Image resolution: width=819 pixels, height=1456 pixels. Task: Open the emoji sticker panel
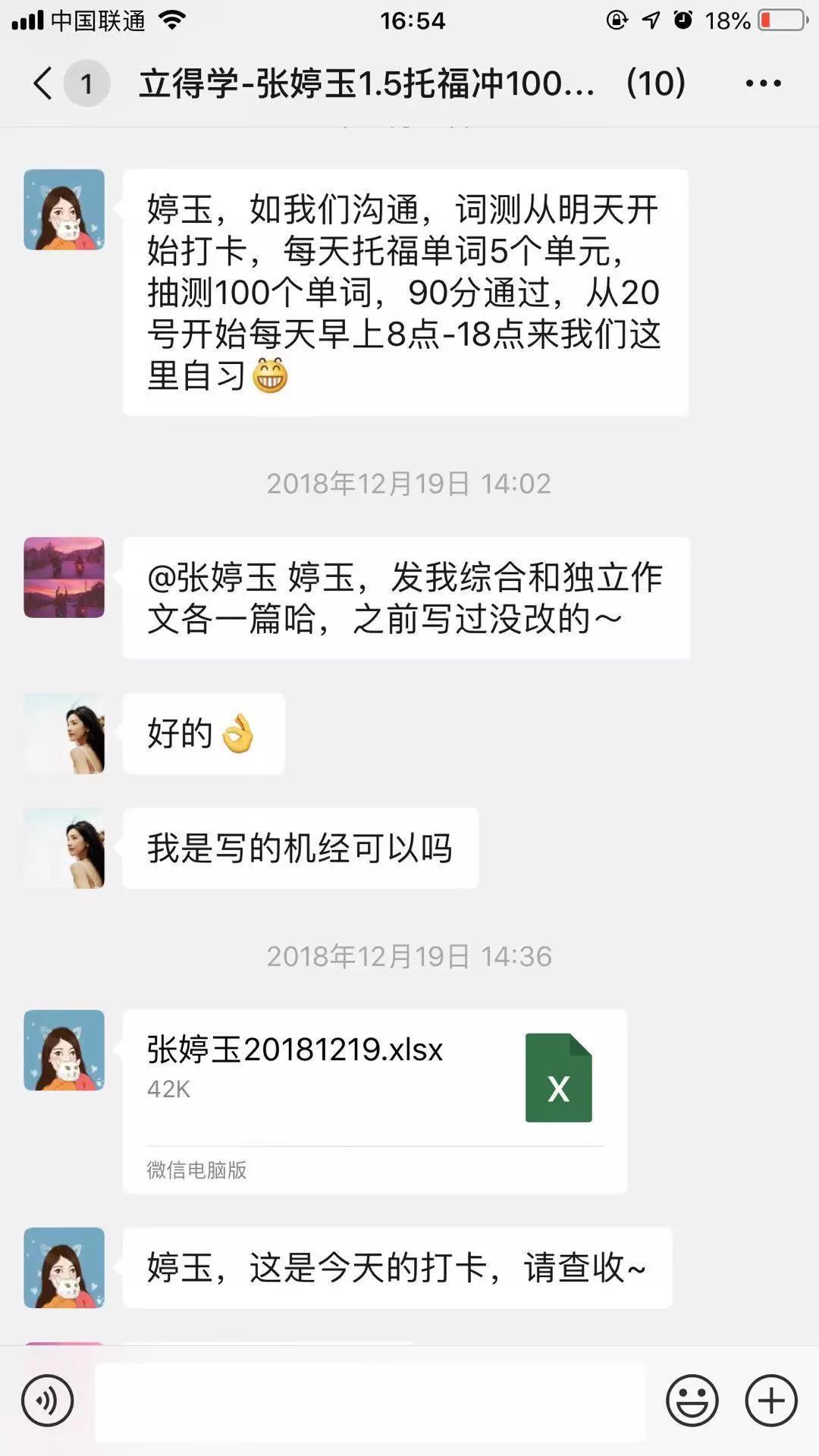pyautogui.click(x=692, y=1401)
